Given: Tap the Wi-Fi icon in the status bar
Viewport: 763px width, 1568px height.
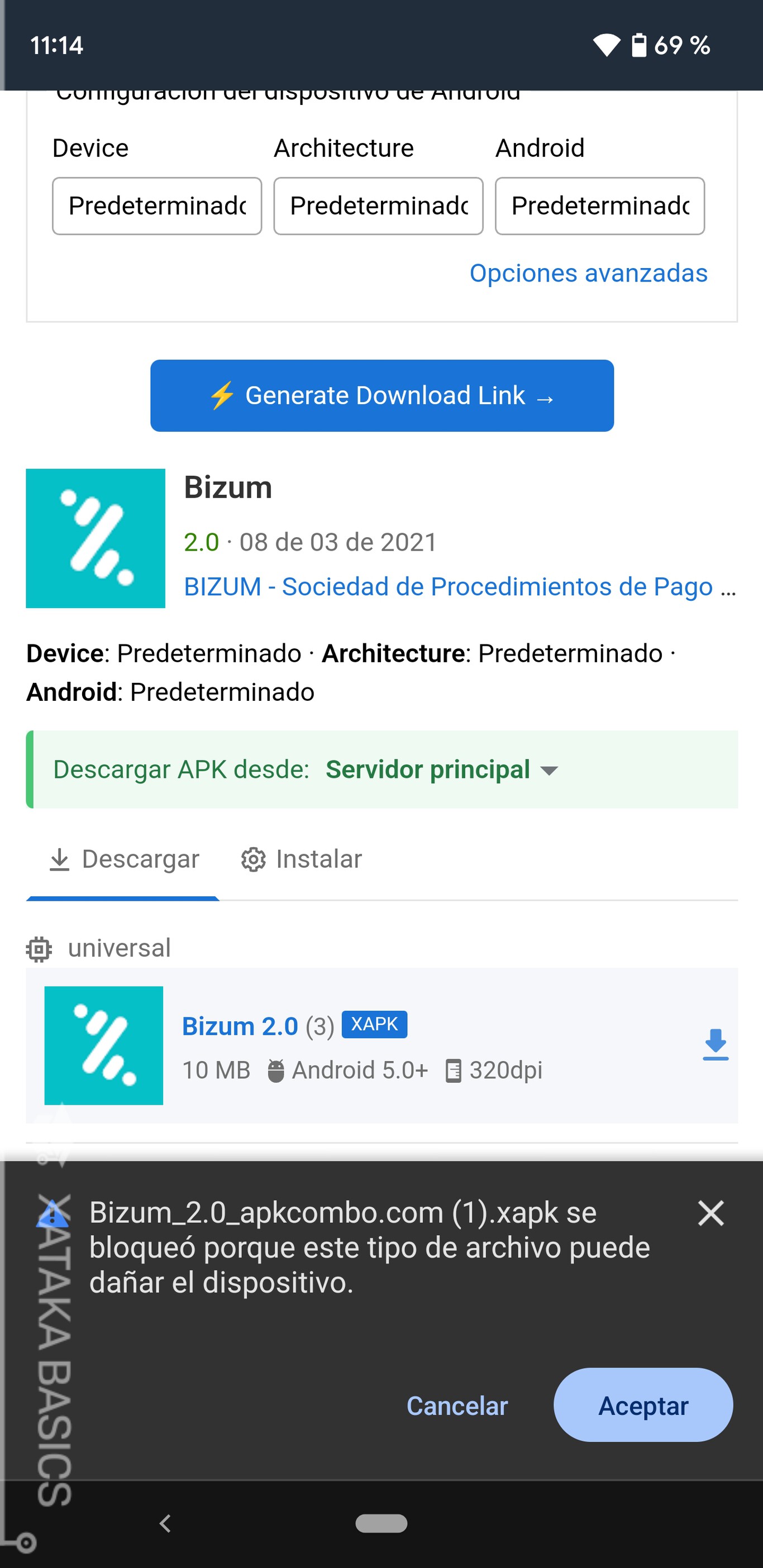Looking at the screenshot, I should [606, 45].
